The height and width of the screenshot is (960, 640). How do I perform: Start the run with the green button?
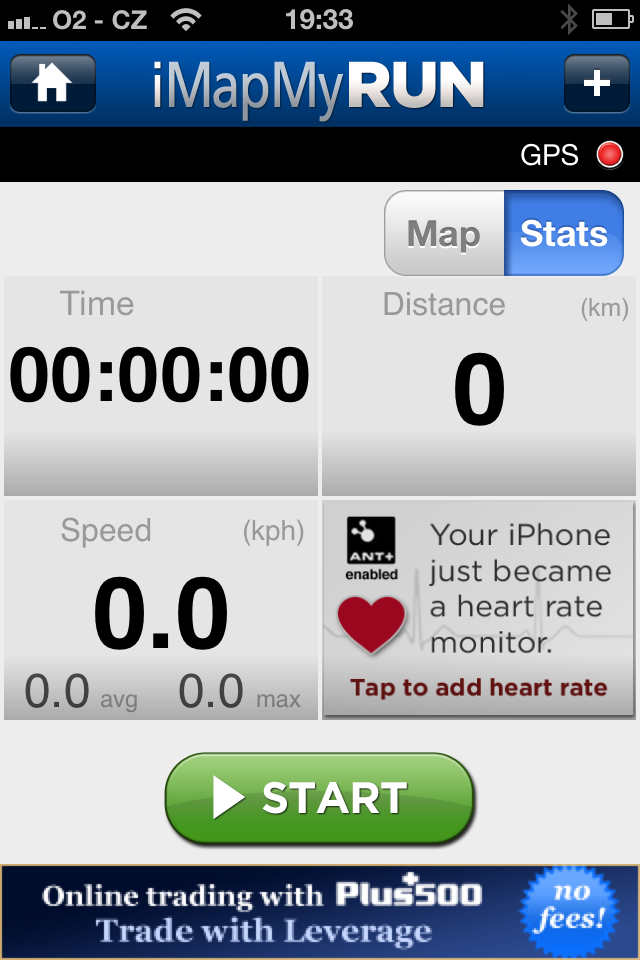[319, 798]
